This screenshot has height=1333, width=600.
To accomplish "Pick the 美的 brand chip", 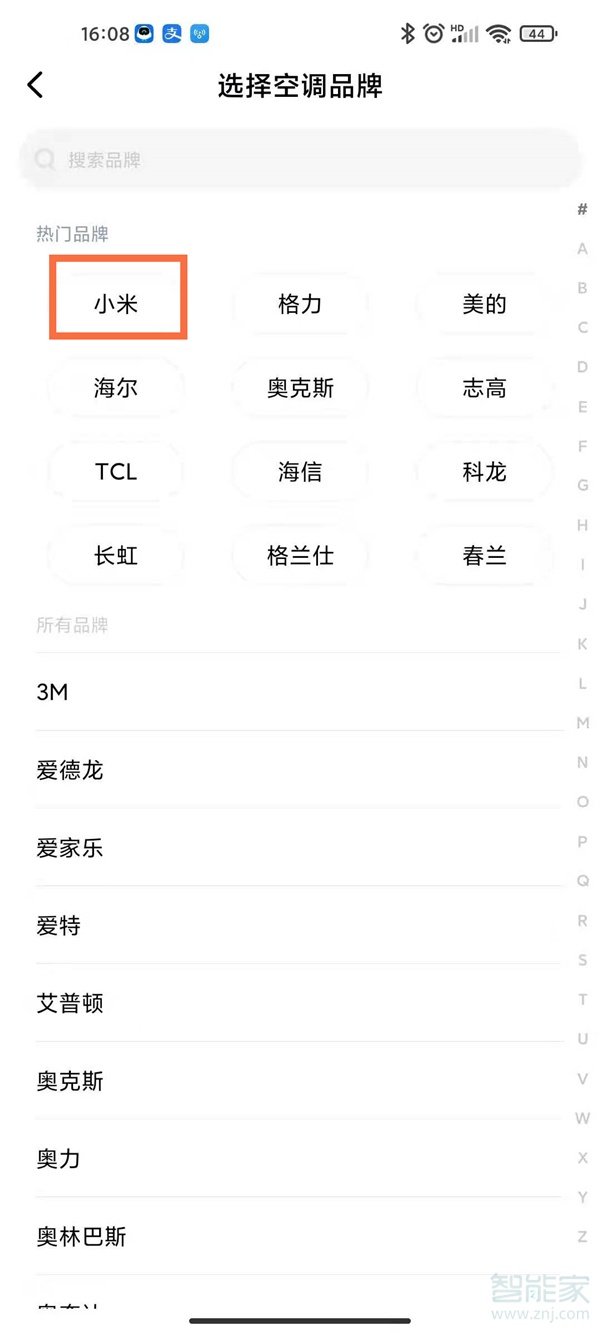I will click(x=484, y=304).
